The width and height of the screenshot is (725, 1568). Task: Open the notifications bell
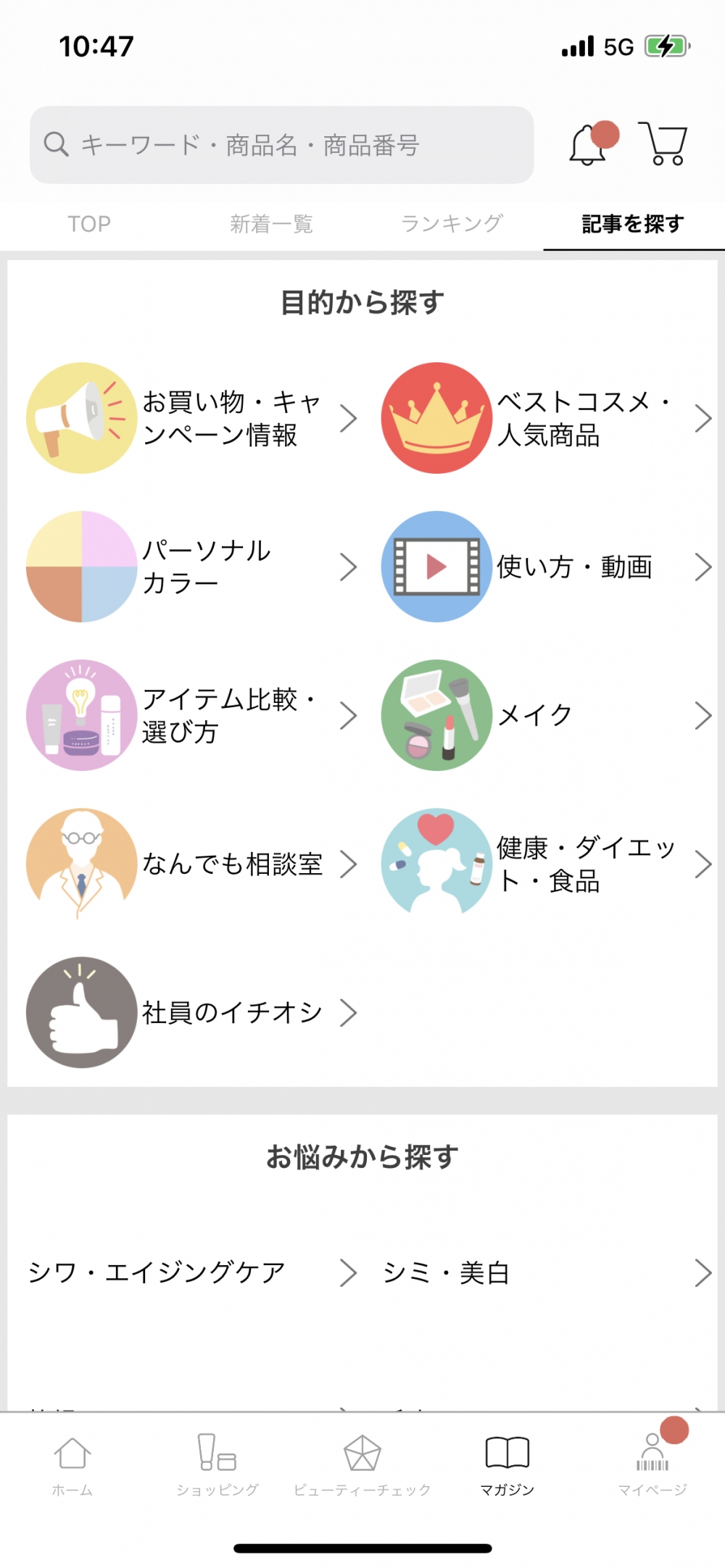pyautogui.click(x=589, y=145)
